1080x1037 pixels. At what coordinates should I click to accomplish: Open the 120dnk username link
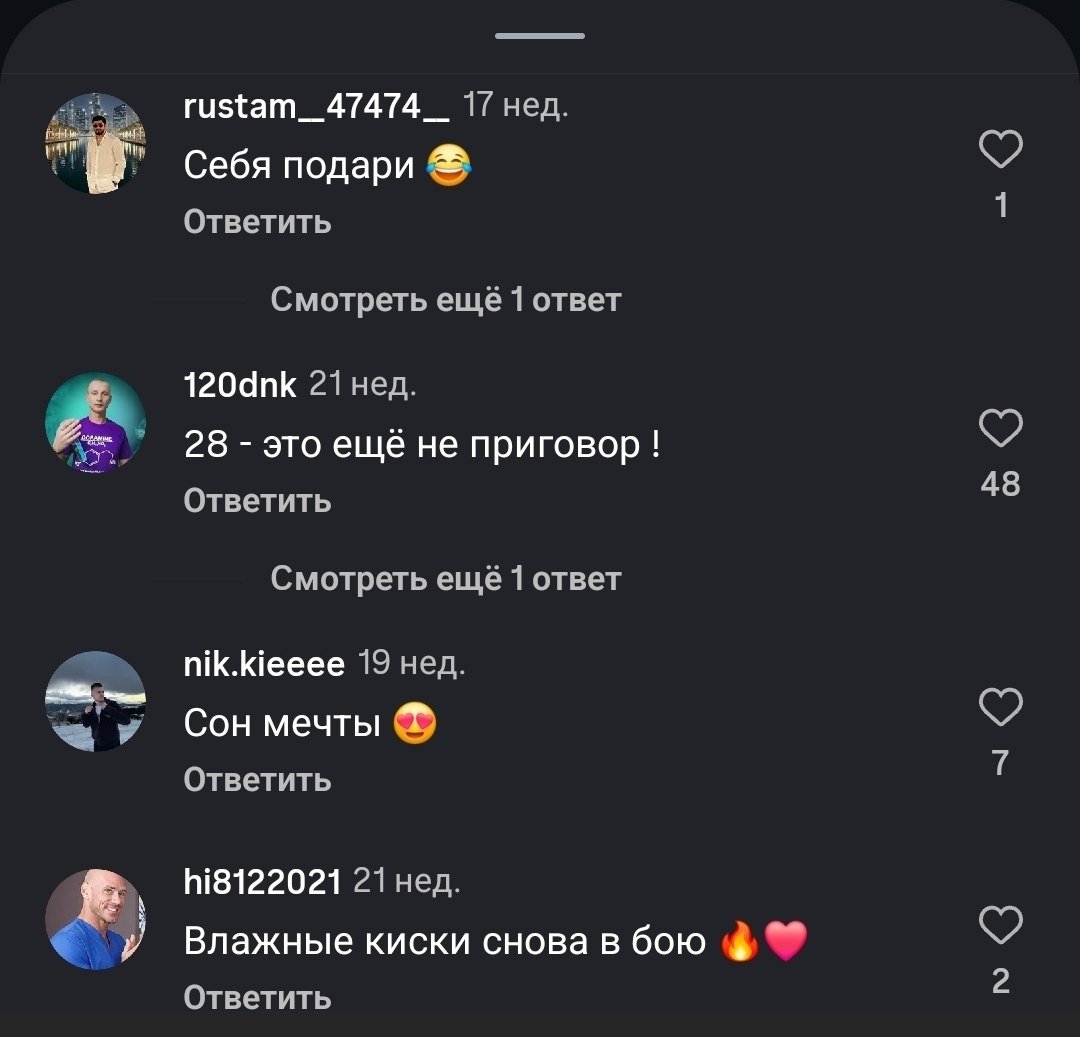240,384
